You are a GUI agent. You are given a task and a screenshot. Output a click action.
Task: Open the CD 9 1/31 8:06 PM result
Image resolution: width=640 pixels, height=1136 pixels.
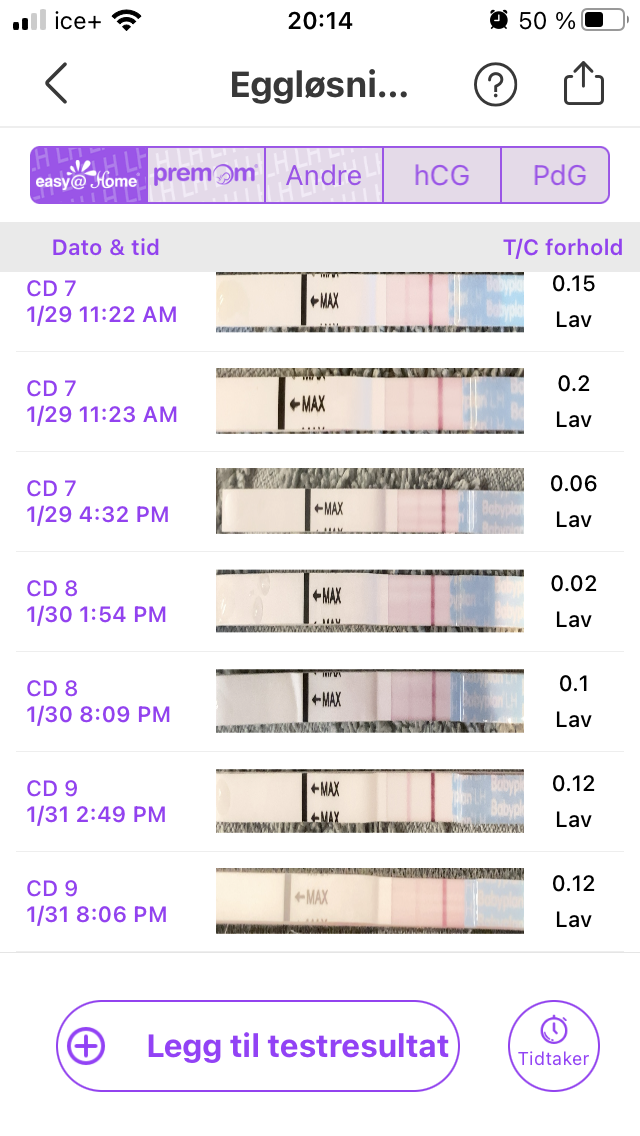[320, 901]
